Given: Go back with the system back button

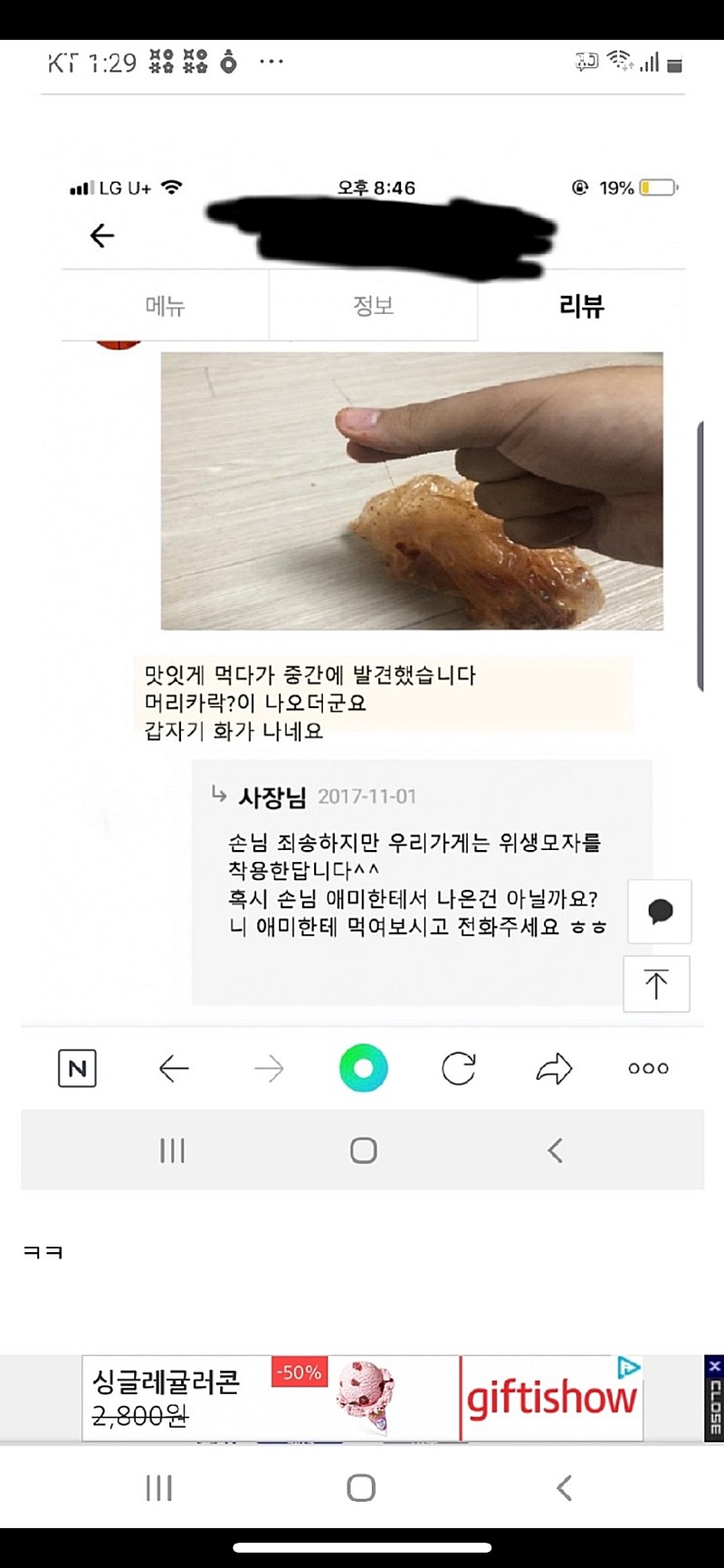Looking at the screenshot, I should click(564, 1487).
